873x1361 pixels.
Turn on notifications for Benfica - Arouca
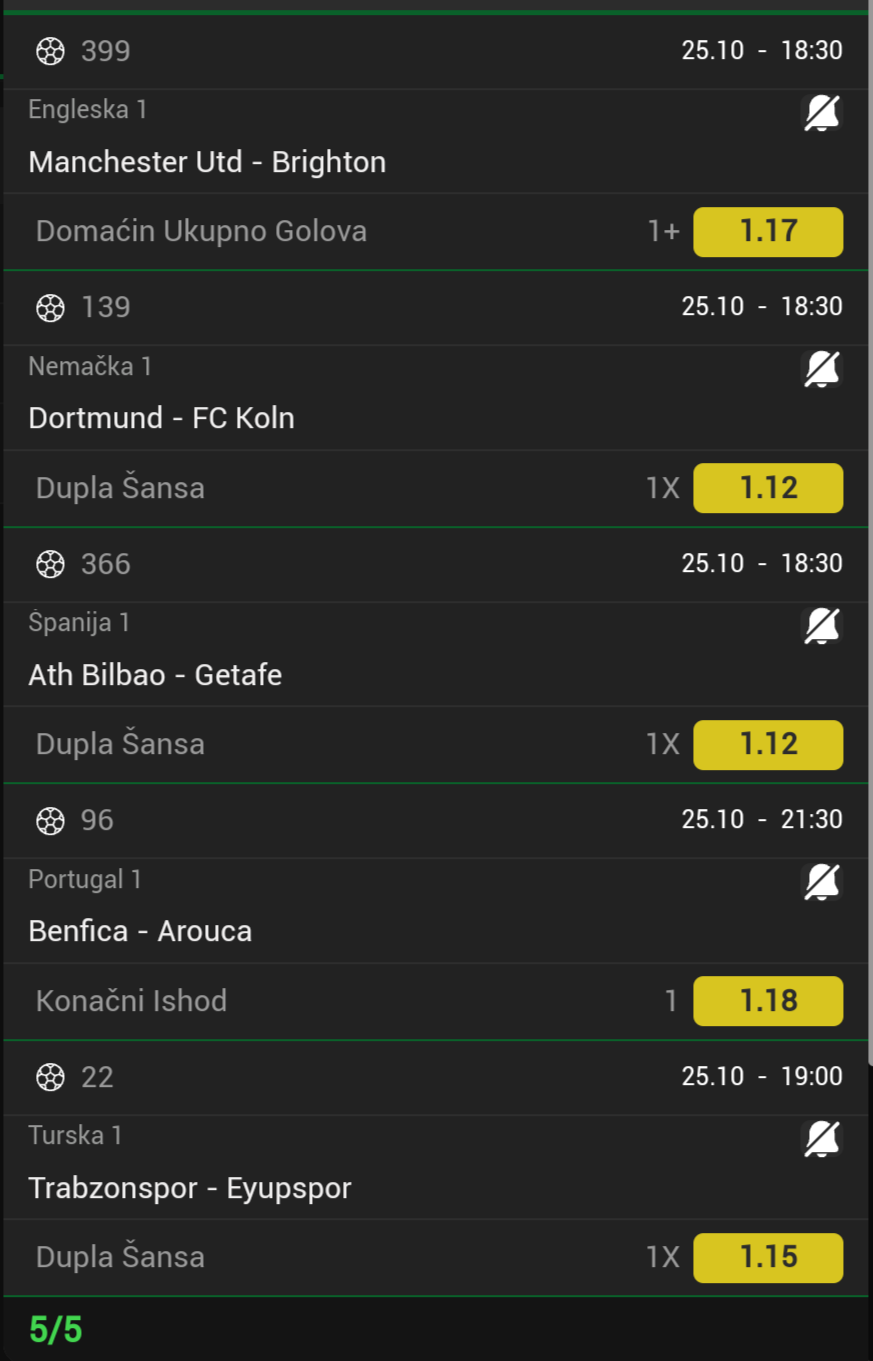click(x=822, y=882)
